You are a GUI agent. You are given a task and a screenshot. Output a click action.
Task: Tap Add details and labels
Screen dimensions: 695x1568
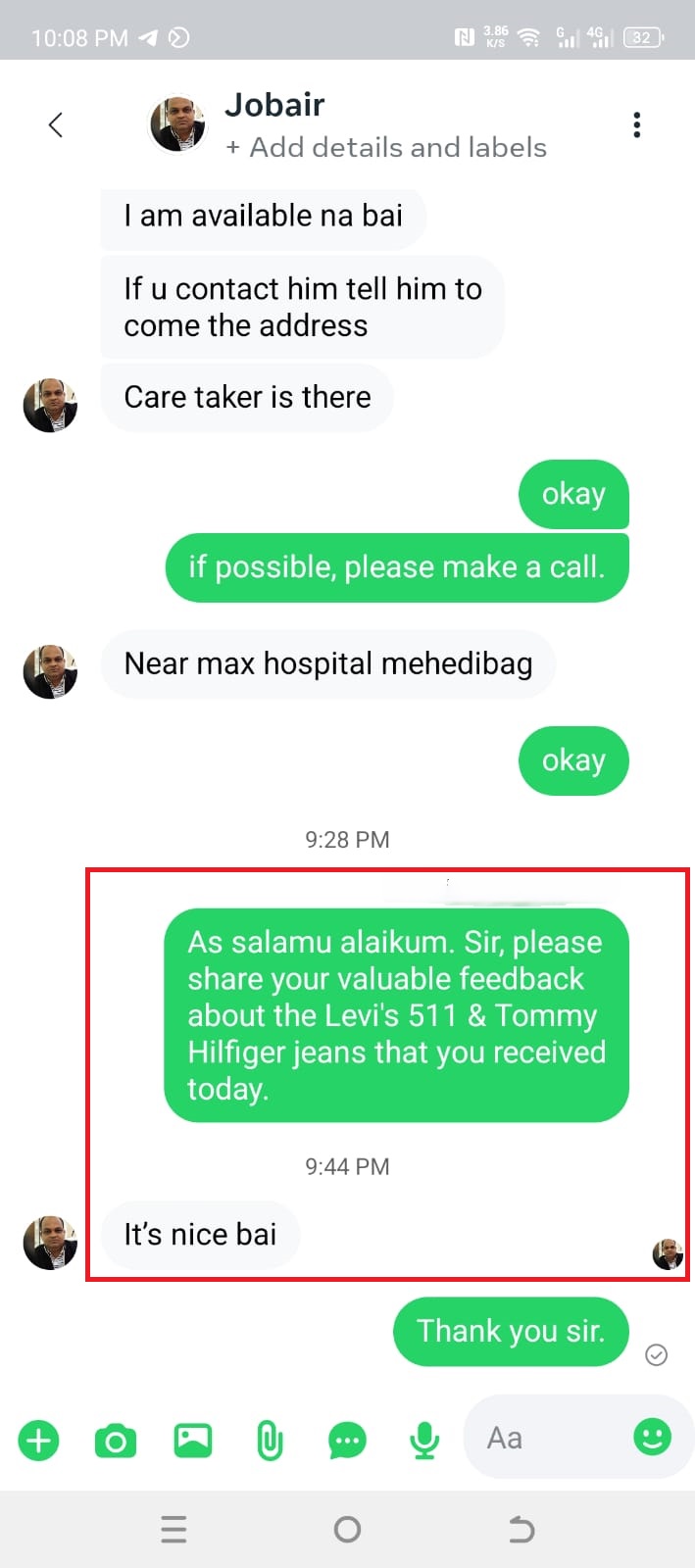click(x=386, y=148)
